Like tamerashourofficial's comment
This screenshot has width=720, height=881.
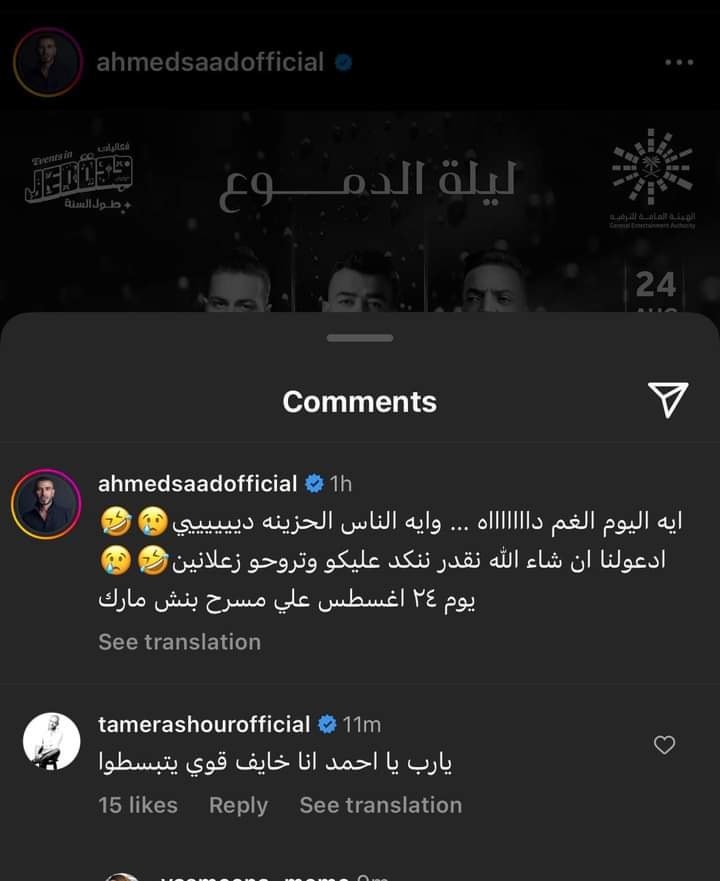point(664,745)
